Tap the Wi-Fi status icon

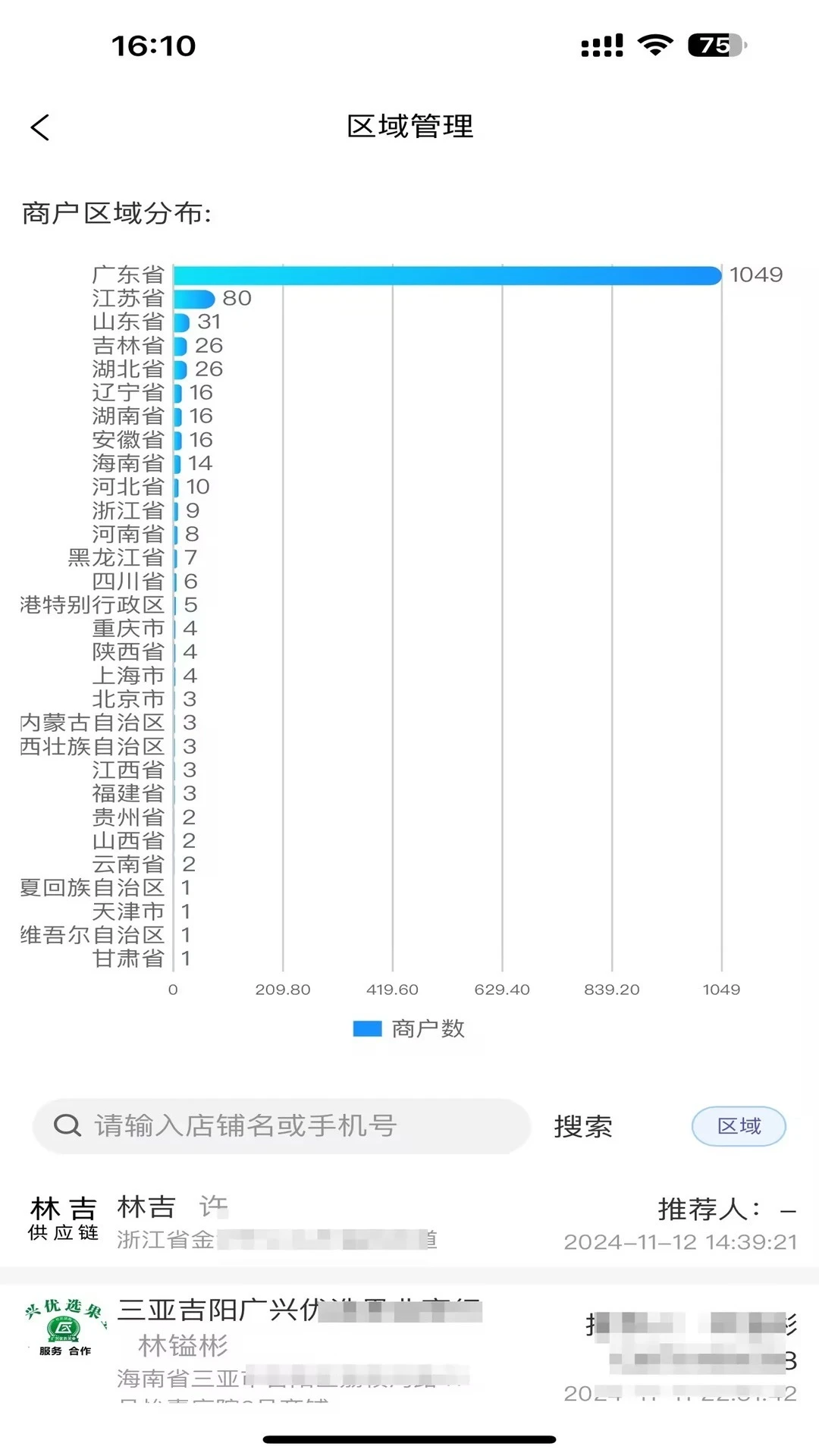[652, 45]
